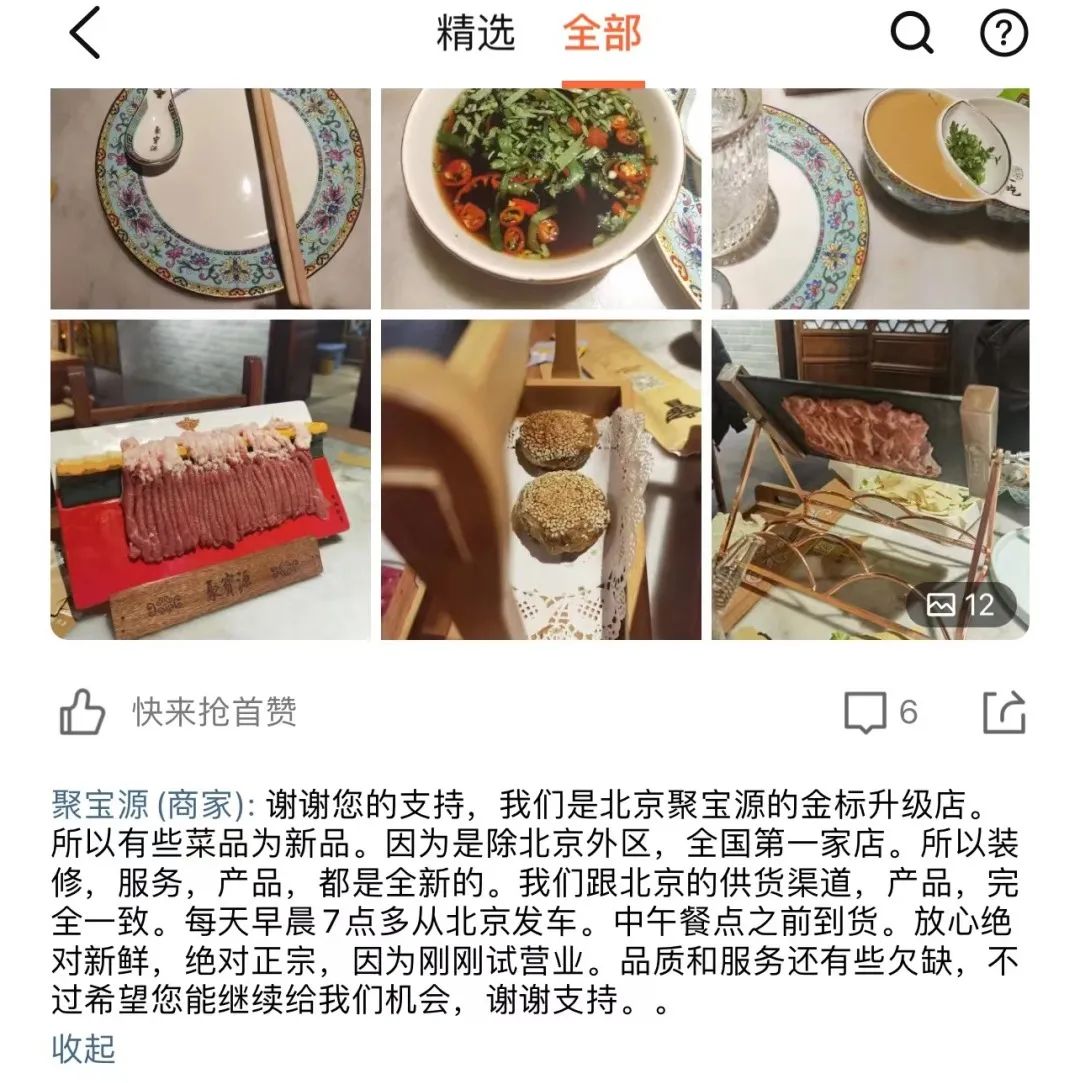This screenshot has height=1083, width=1080.
Task: Tap the back arrow at top left
Action: coord(85,30)
